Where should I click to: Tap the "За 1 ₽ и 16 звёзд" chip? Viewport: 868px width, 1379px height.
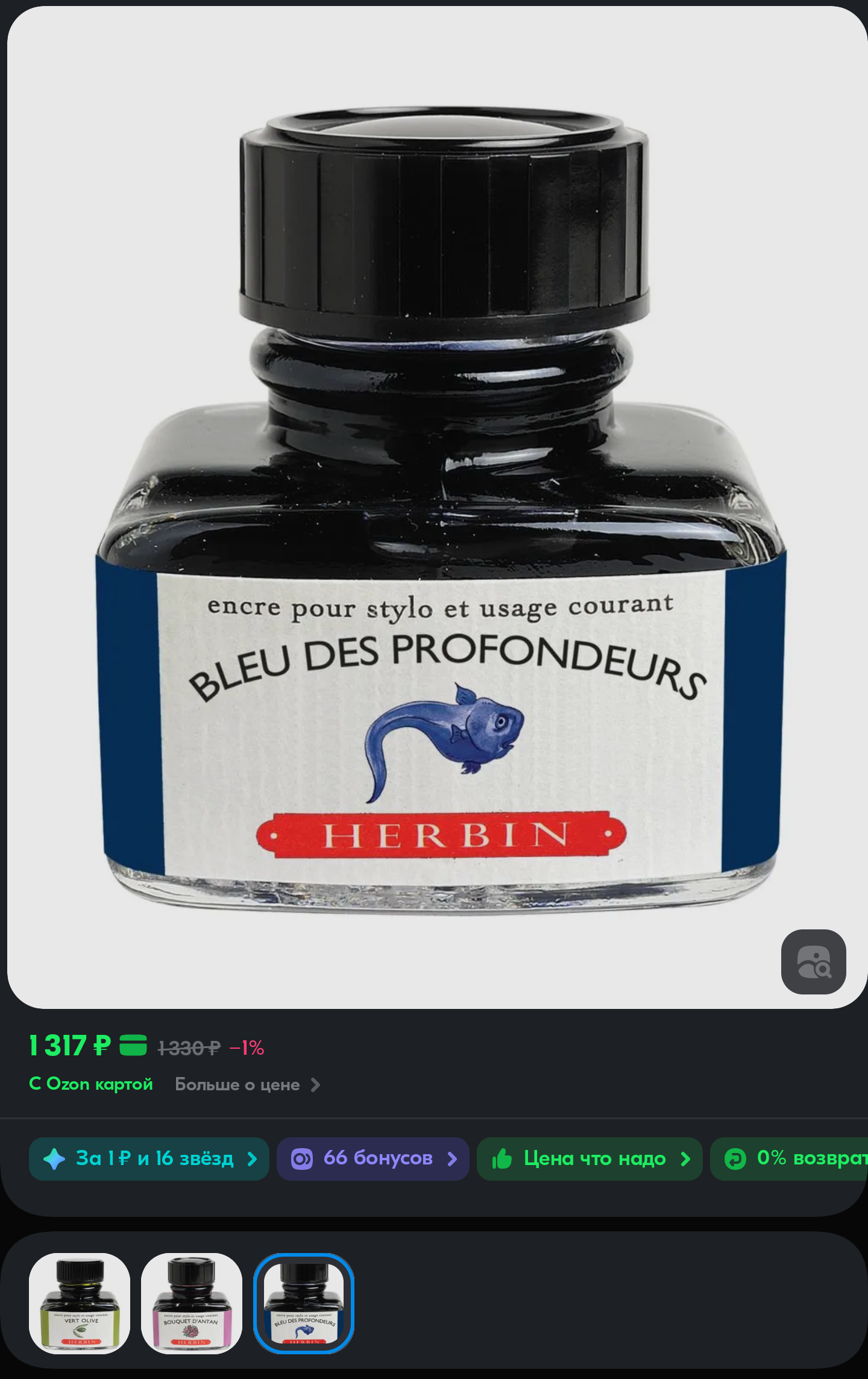149,1158
